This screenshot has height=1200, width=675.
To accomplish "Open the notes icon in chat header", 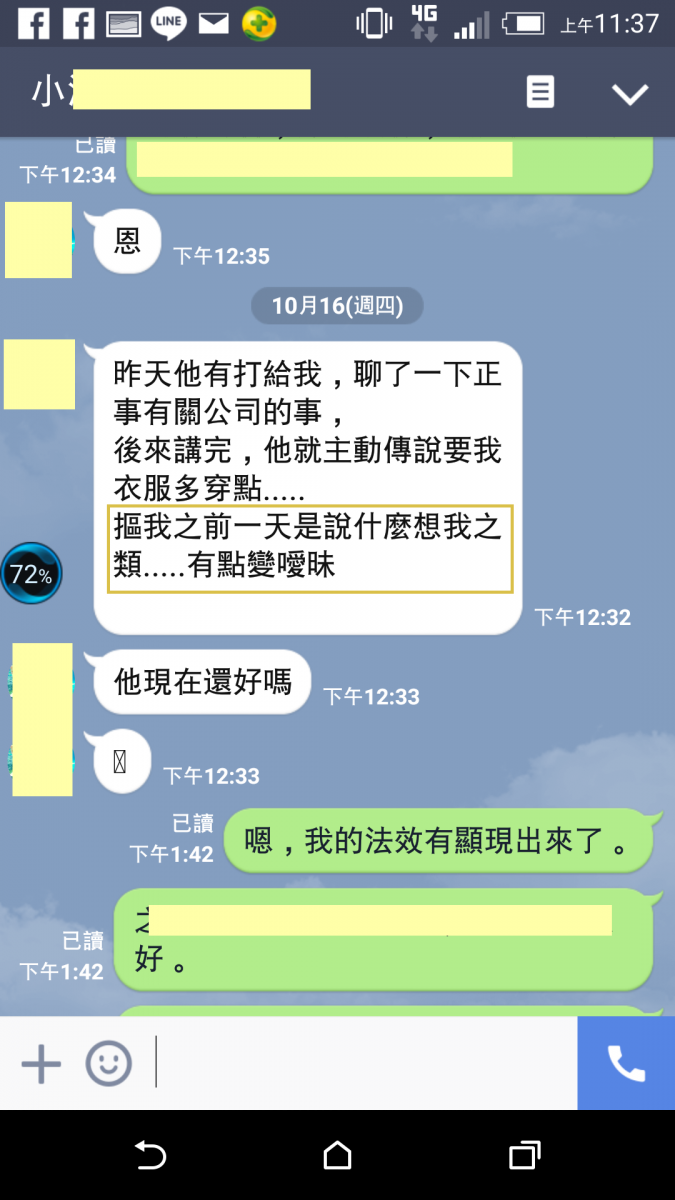I will point(540,93).
